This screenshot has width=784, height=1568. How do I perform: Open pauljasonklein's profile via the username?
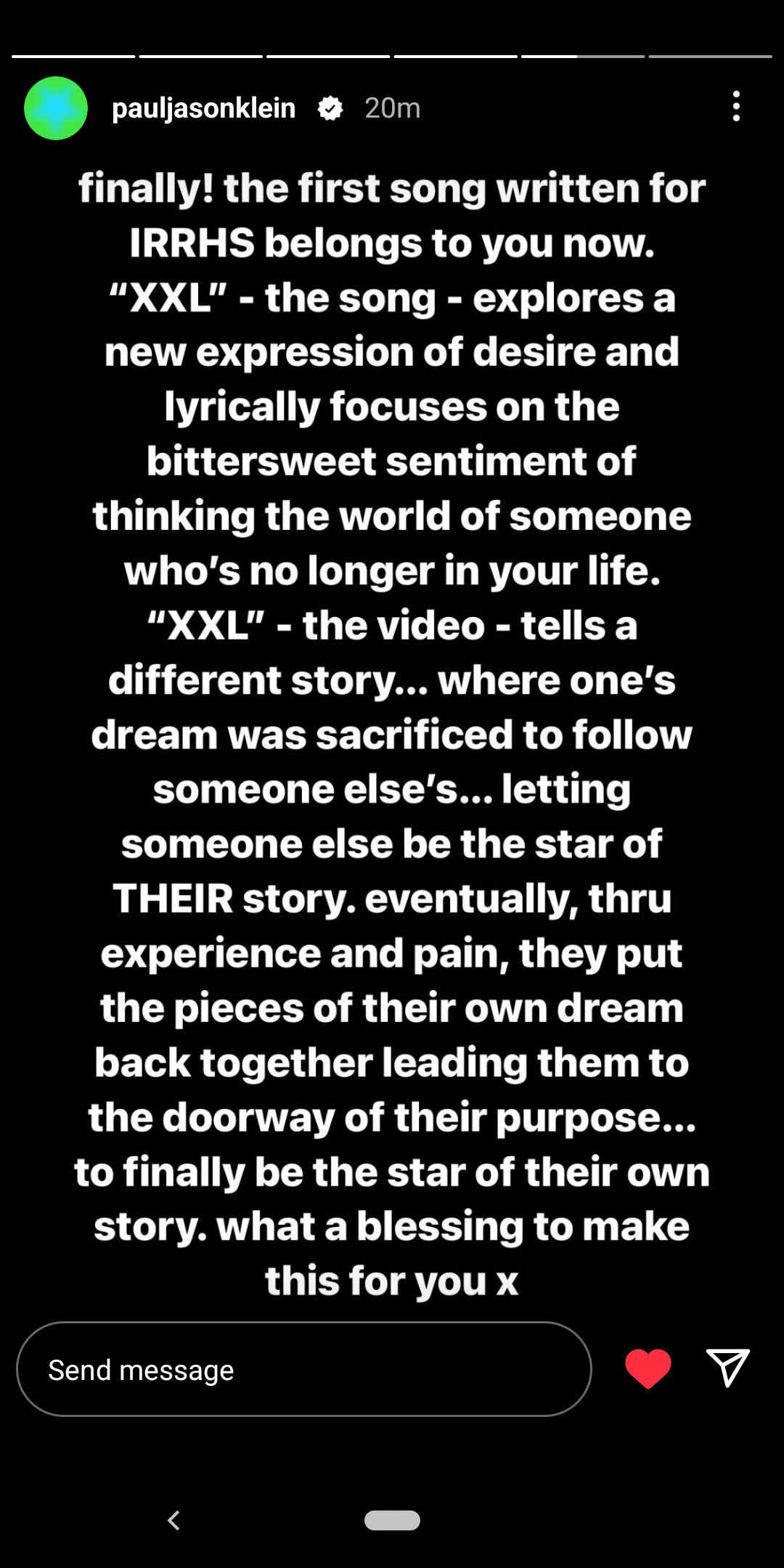click(204, 107)
